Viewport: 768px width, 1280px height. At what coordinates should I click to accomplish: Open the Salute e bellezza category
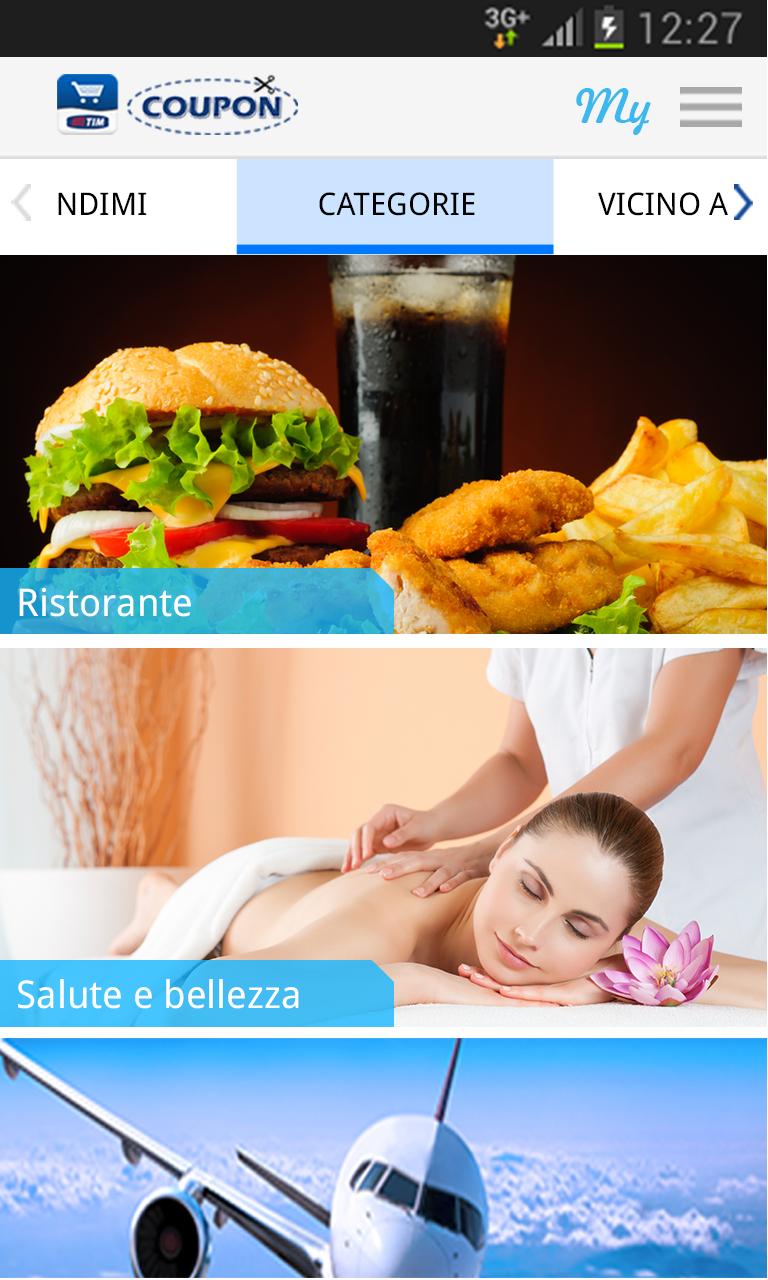tap(384, 837)
